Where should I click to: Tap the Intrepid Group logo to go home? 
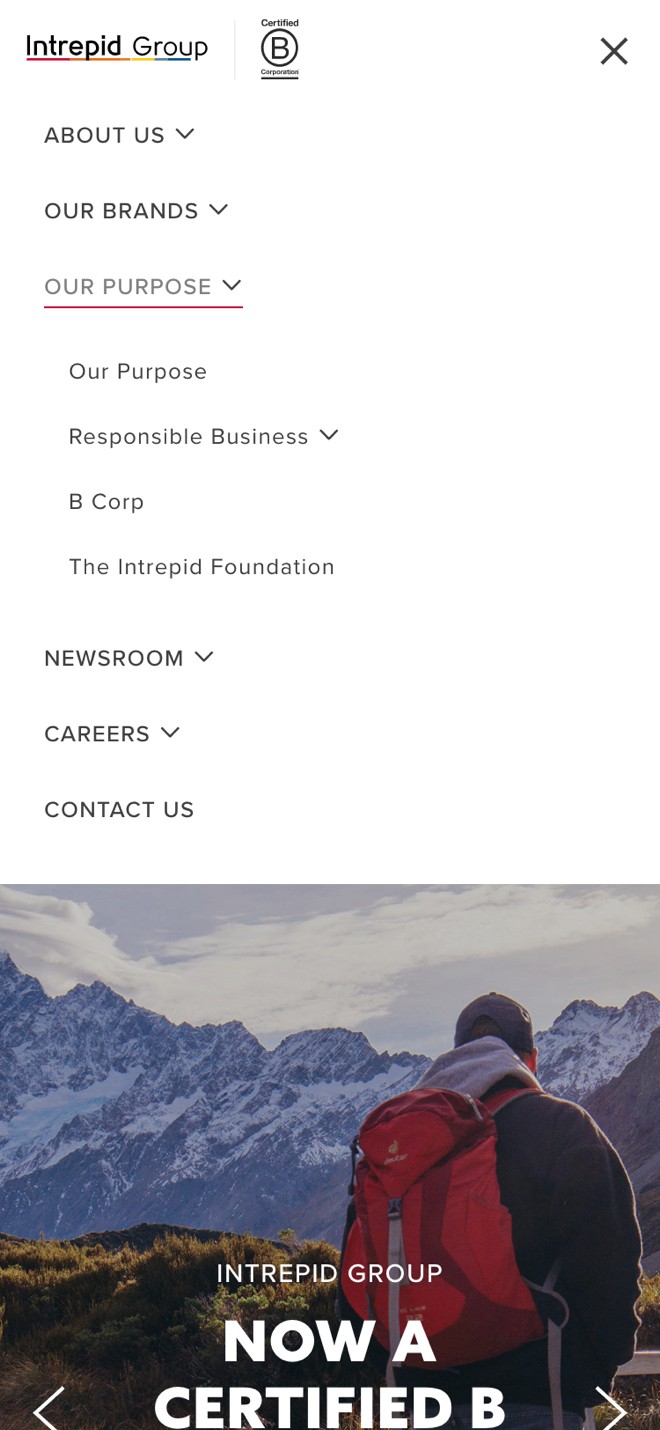(x=117, y=48)
